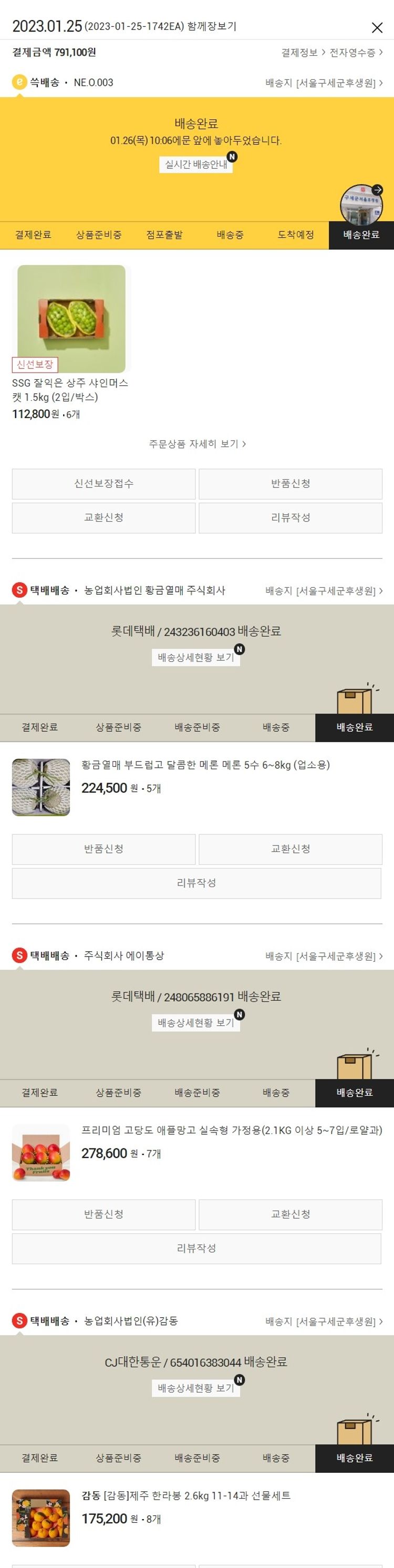
Task: Expand 주문상품 자세히 보기
Action: (197, 444)
